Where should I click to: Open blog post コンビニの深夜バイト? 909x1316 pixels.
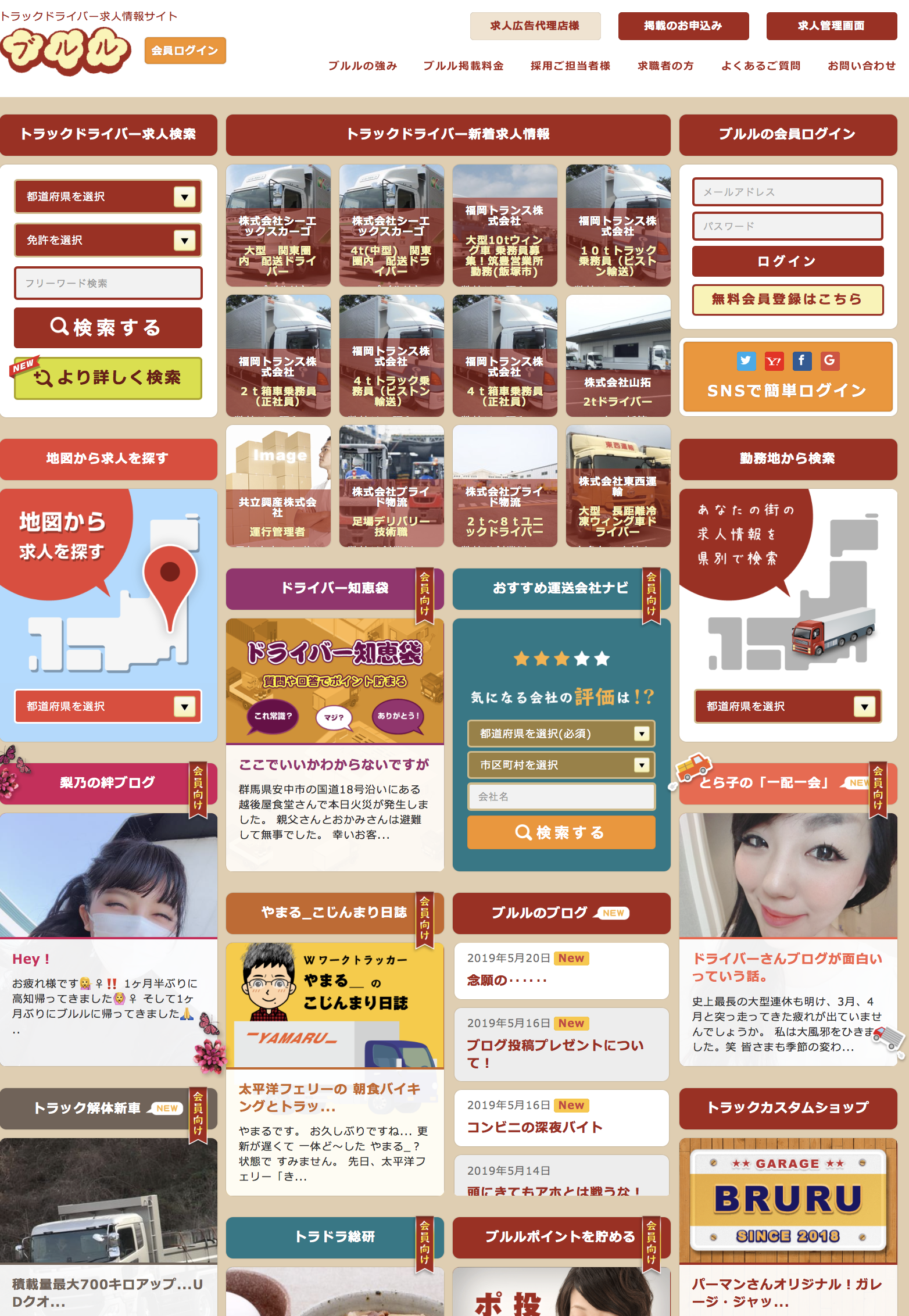pos(535,1128)
